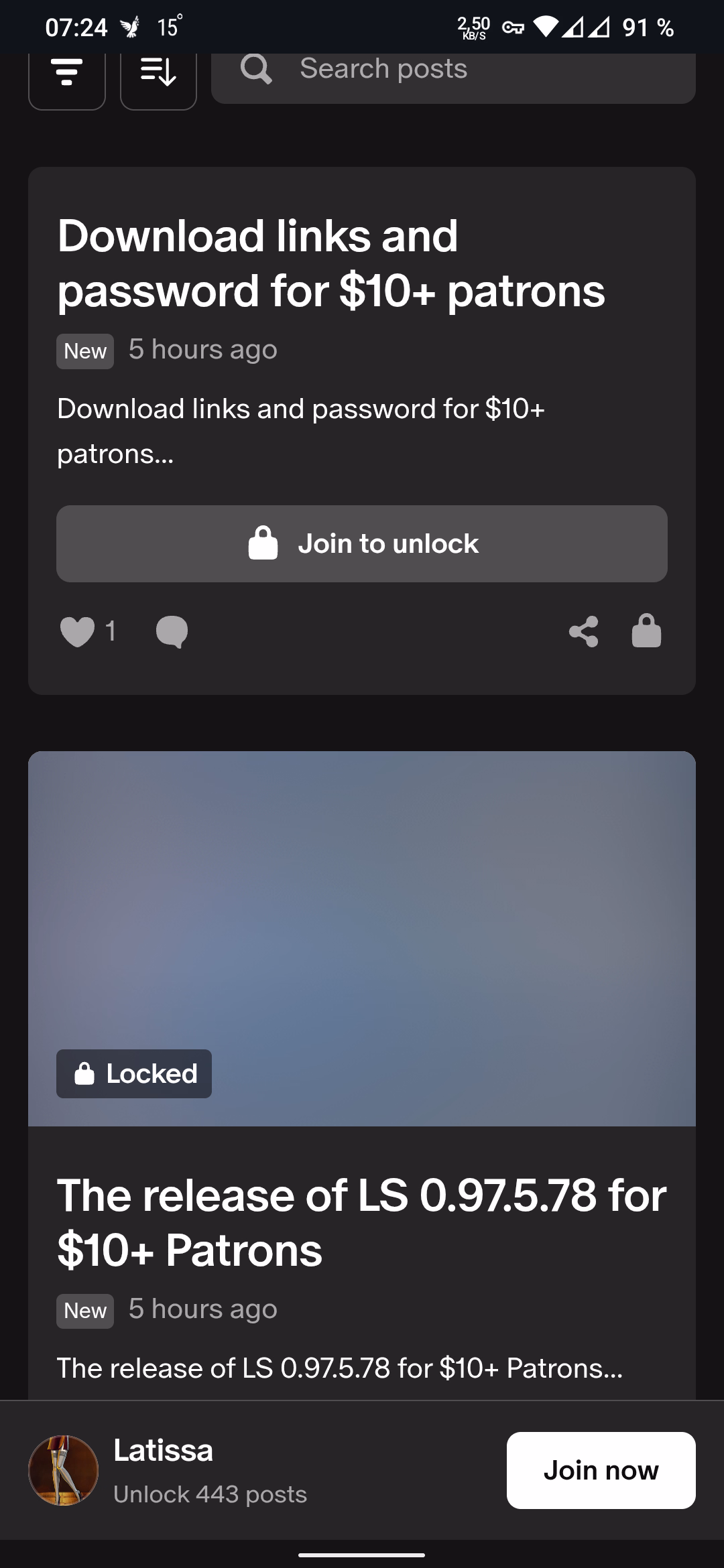This screenshot has width=724, height=1568.
Task: Tap Join to unlock button
Action: (x=362, y=543)
